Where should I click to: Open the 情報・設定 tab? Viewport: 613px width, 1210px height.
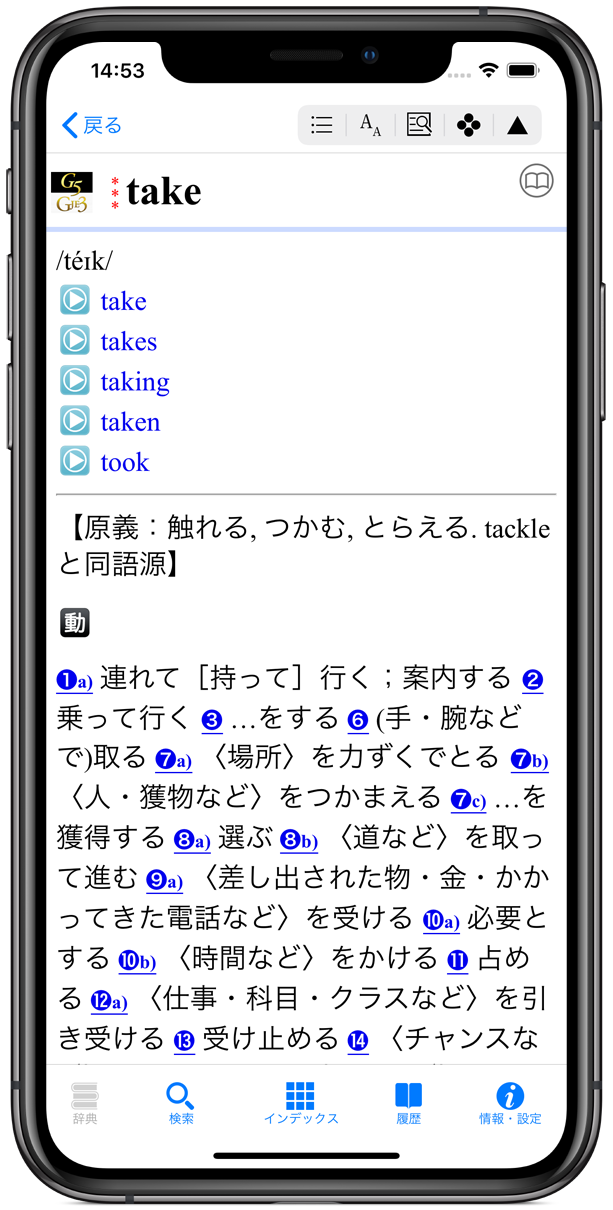click(x=509, y=1103)
